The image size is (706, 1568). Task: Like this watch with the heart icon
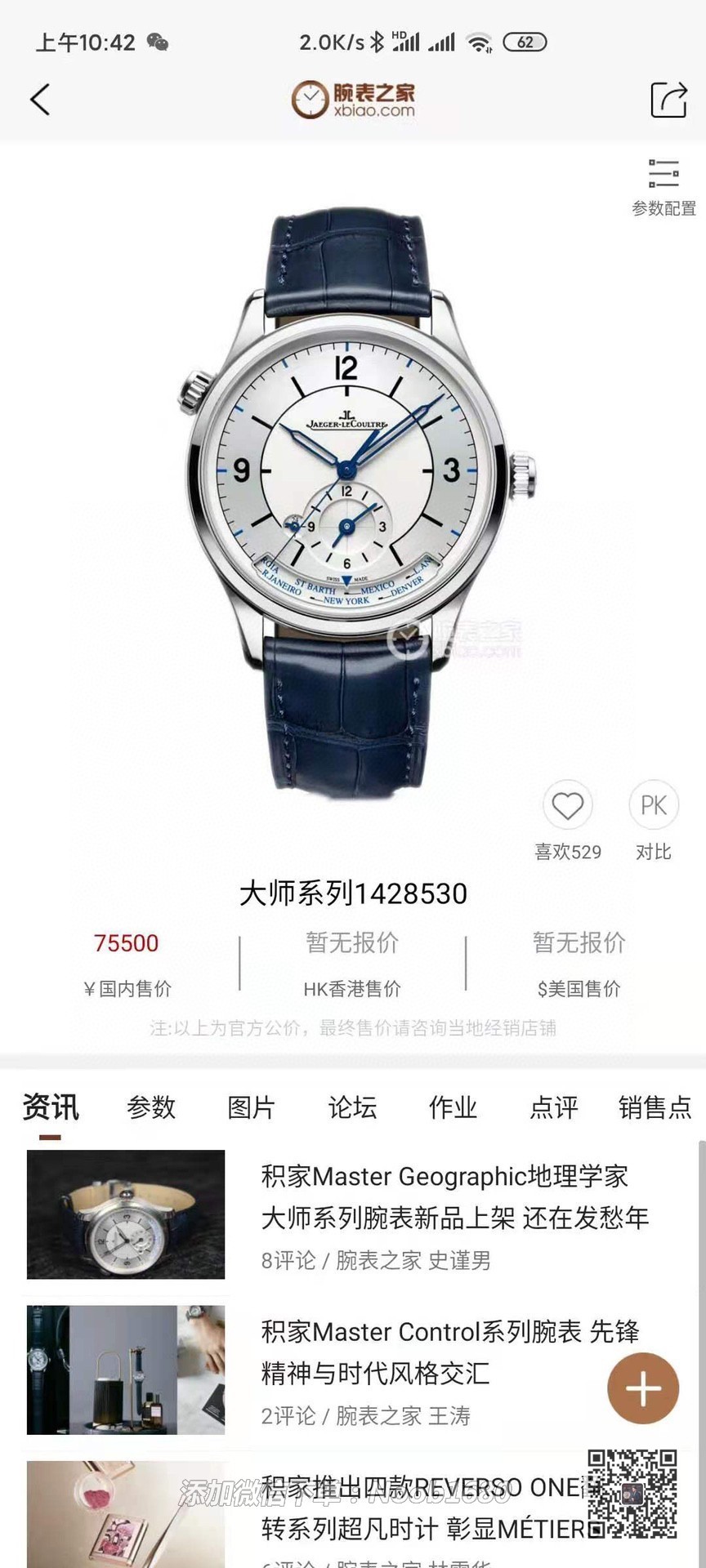[568, 806]
